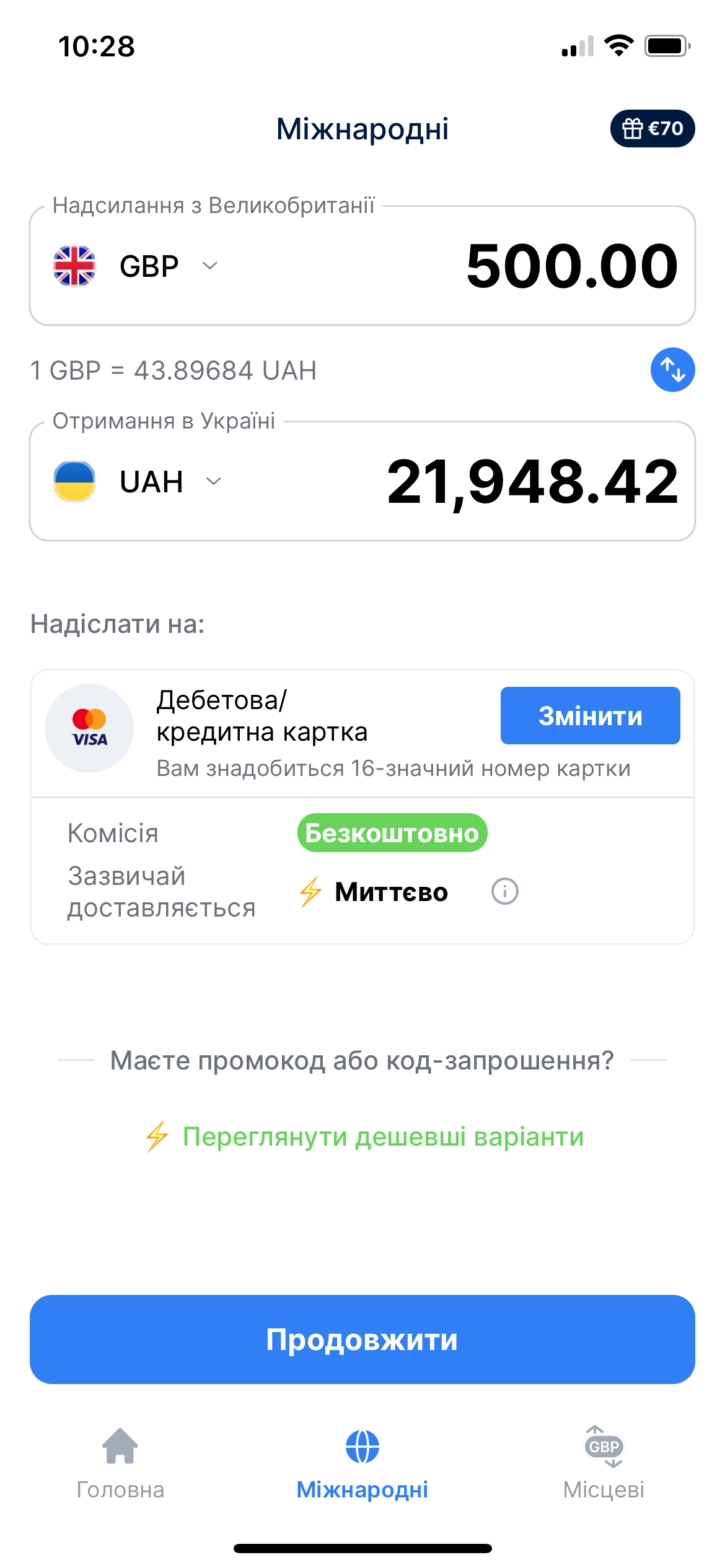
Task: Open the GBP sending currency dropdown
Action: (x=136, y=266)
